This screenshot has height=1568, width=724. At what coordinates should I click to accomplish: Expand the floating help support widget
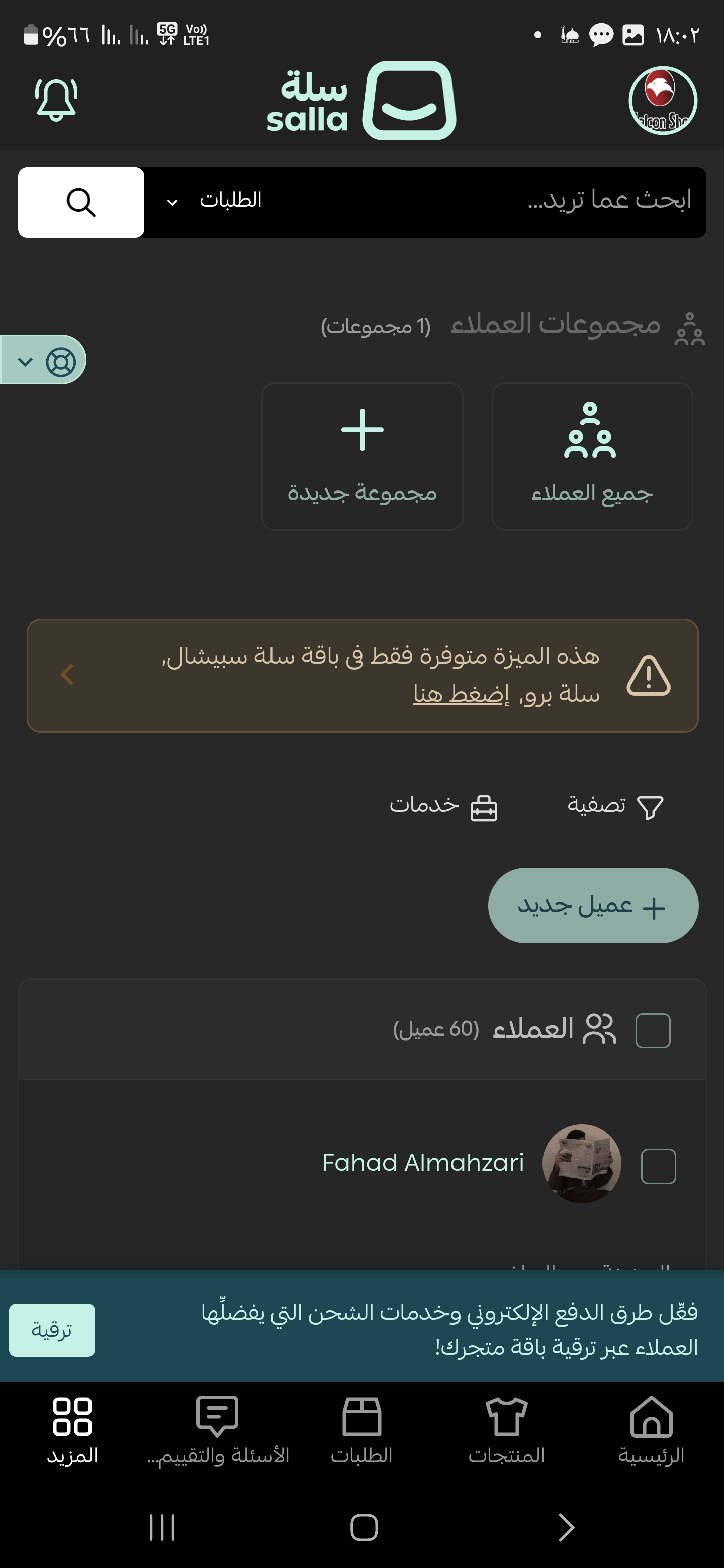point(43,361)
